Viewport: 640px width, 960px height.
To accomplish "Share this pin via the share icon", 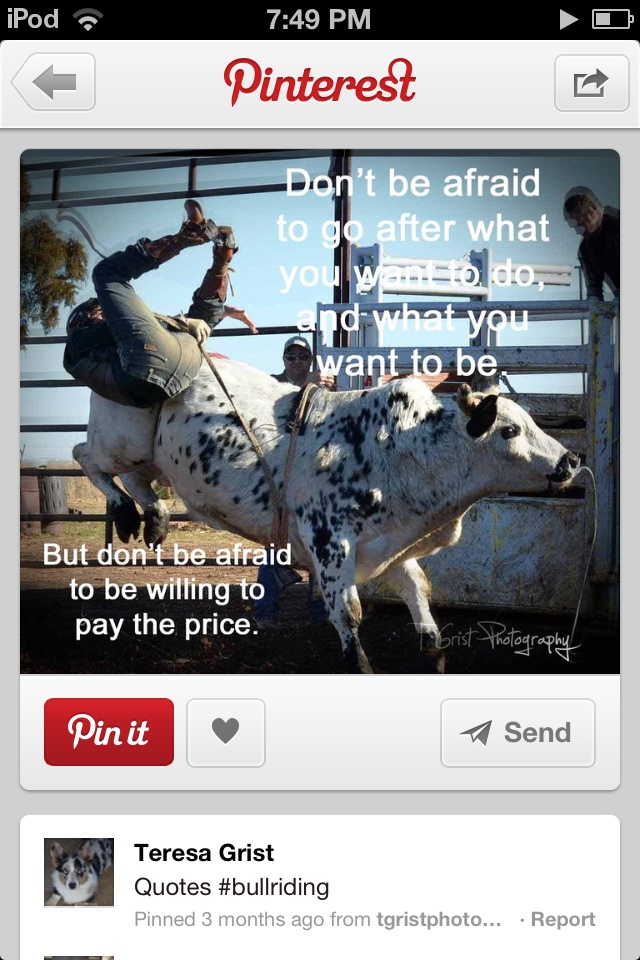I will pos(590,82).
